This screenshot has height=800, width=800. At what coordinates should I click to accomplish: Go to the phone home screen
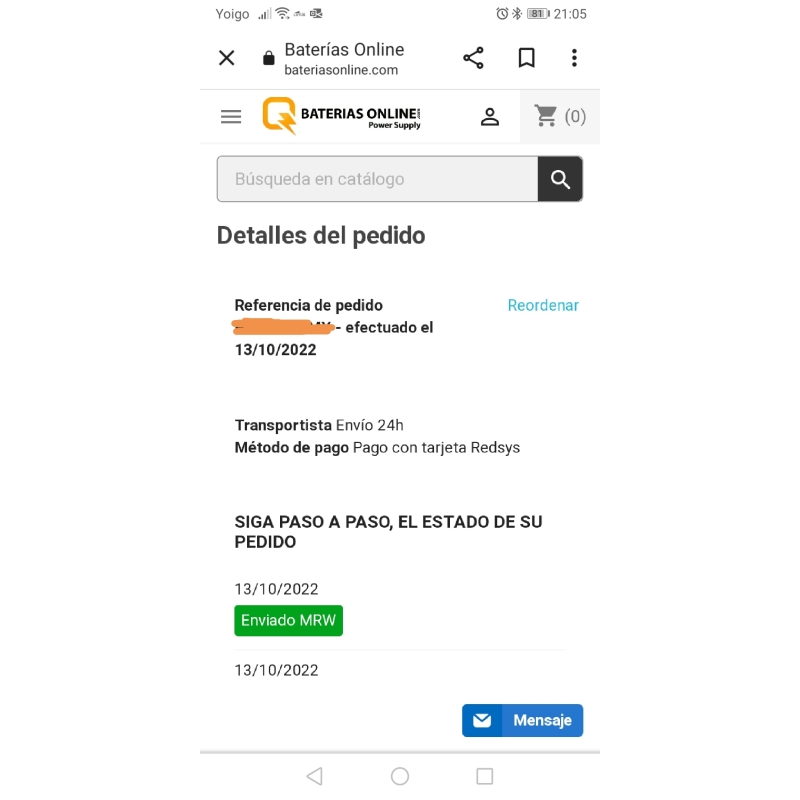[x=400, y=776]
